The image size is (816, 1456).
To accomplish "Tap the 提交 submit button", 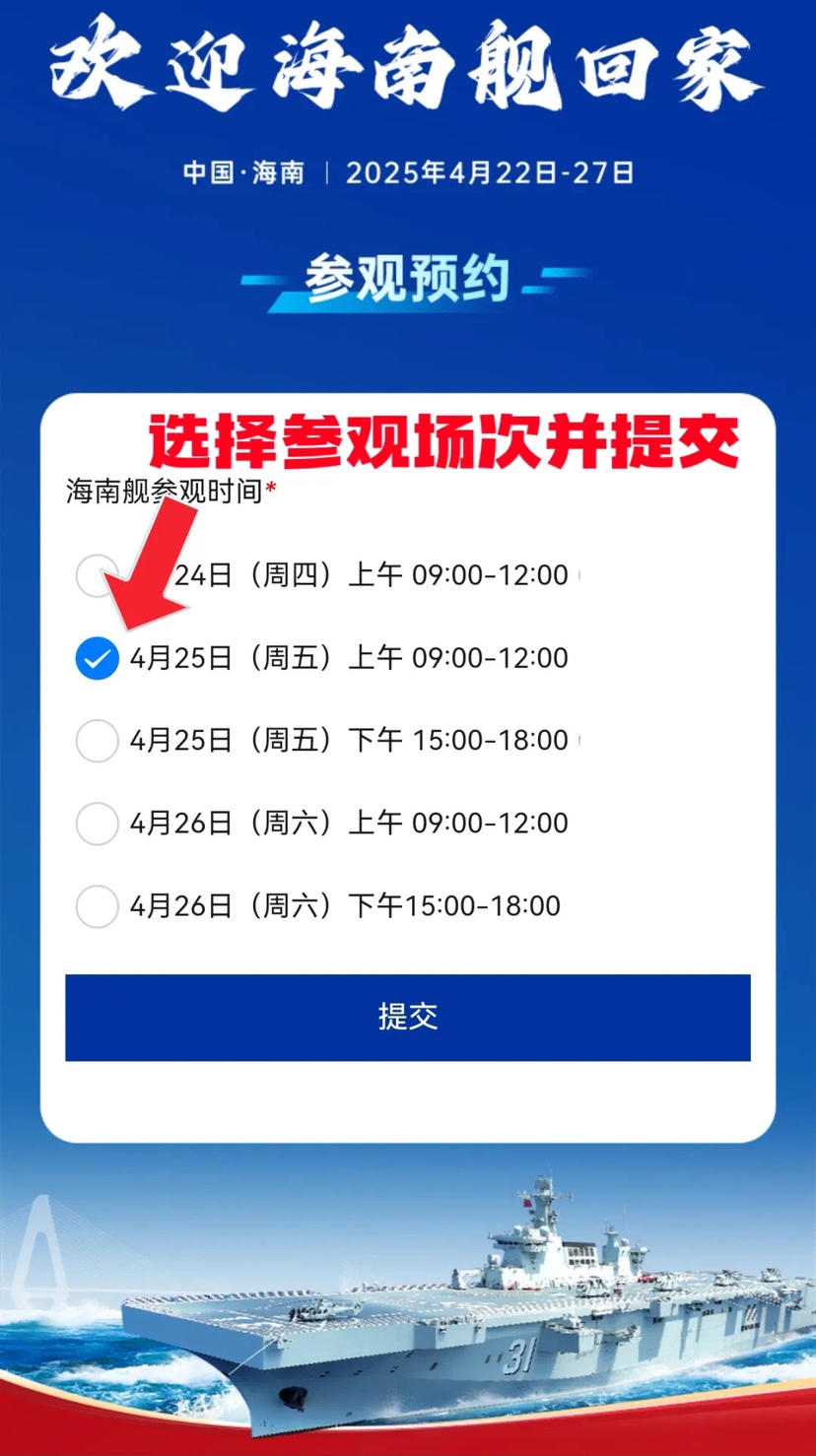I will click(407, 1018).
